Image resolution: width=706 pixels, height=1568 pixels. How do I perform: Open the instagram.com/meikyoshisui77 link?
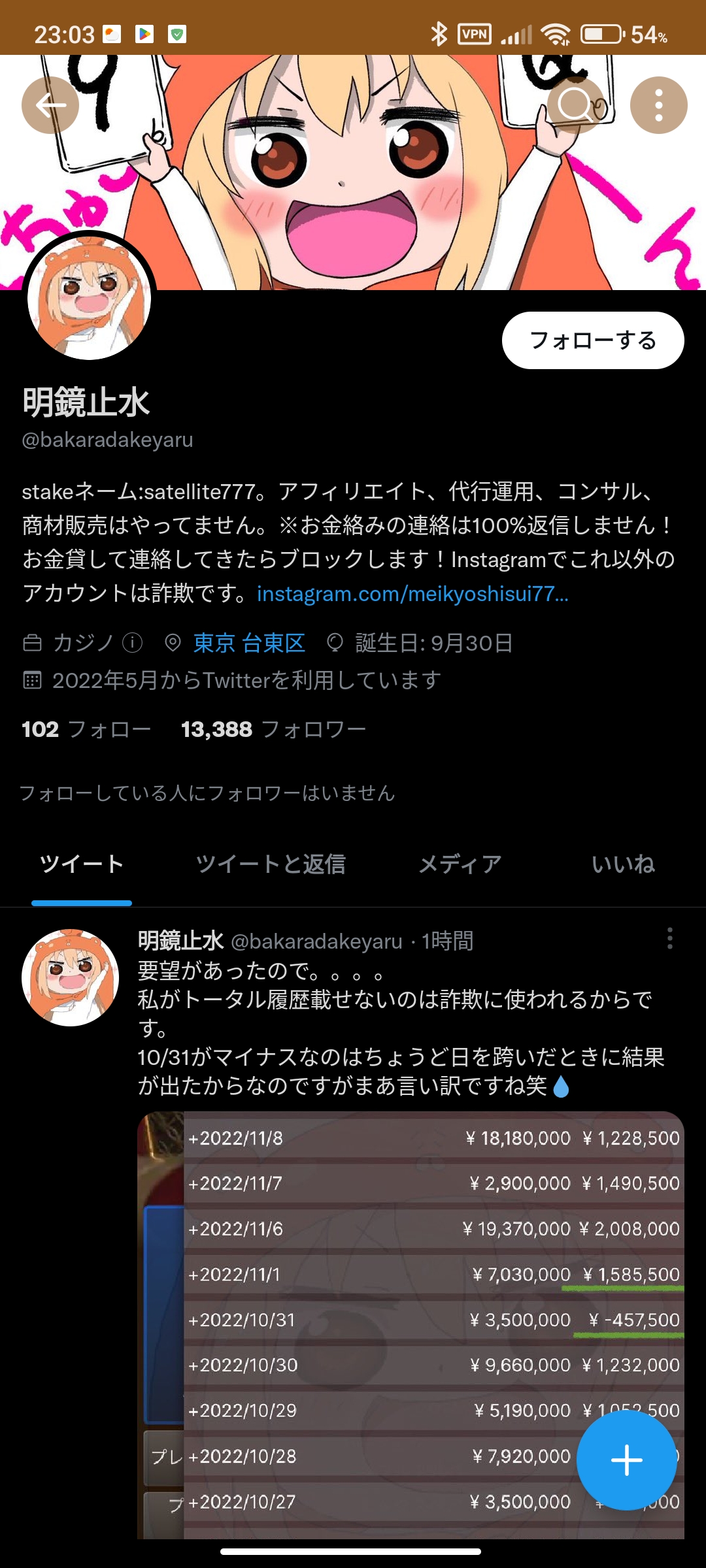pos(412,594)
